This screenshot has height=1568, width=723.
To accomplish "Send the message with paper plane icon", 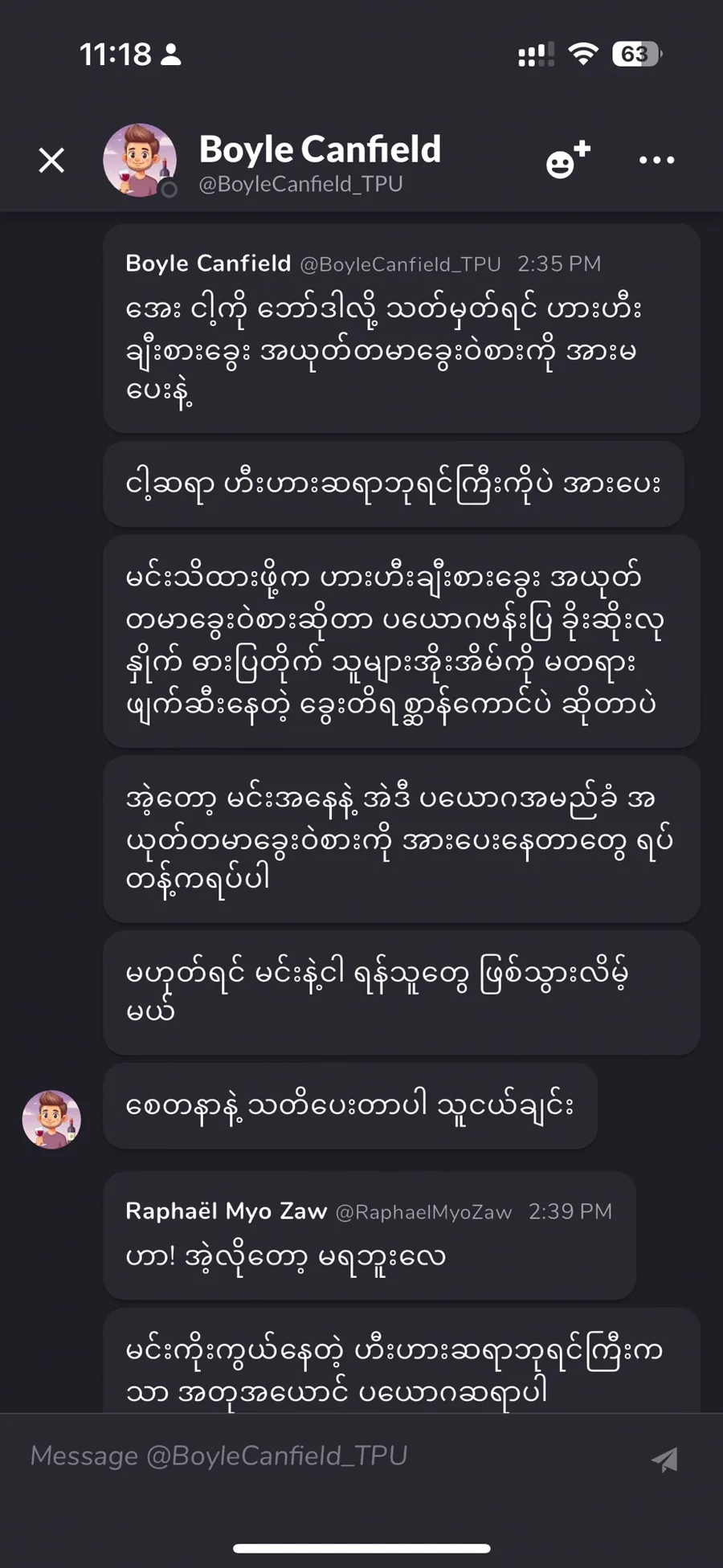I will coord(665,1459).
